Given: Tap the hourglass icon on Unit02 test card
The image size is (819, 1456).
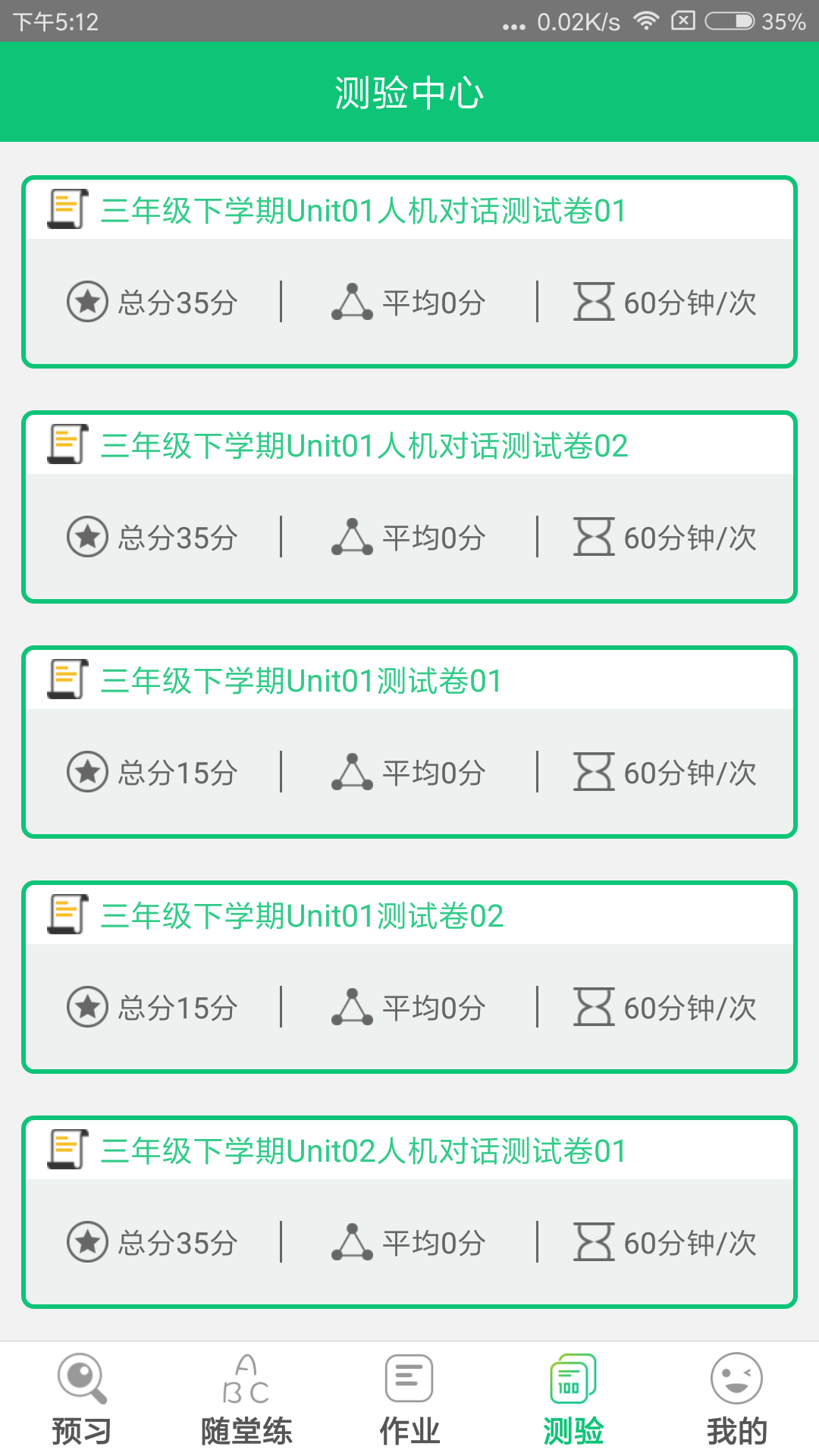Looking at the screenshot, I should point(595,1241).
